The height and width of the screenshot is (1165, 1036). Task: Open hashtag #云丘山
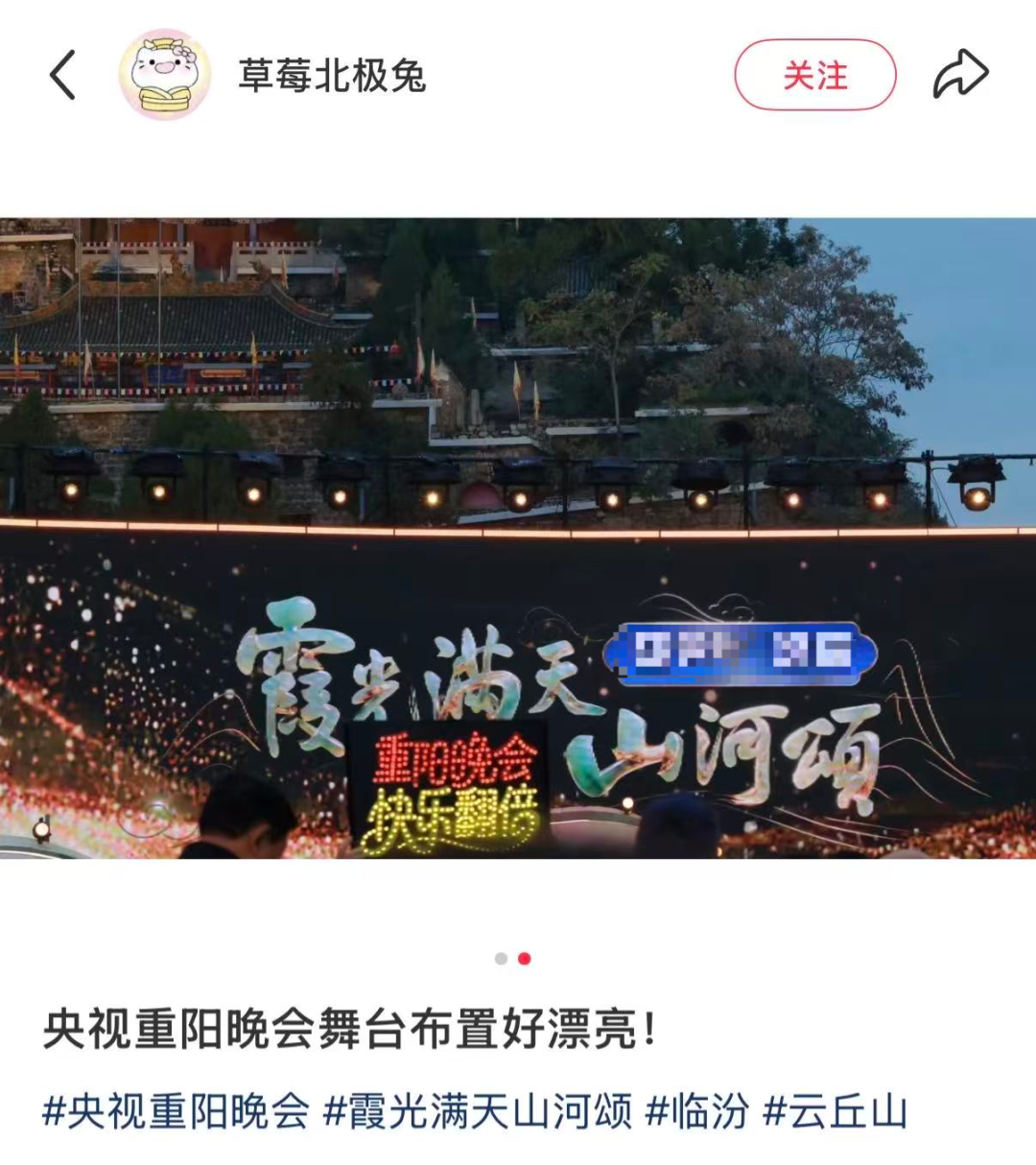tap(835, 1112)
